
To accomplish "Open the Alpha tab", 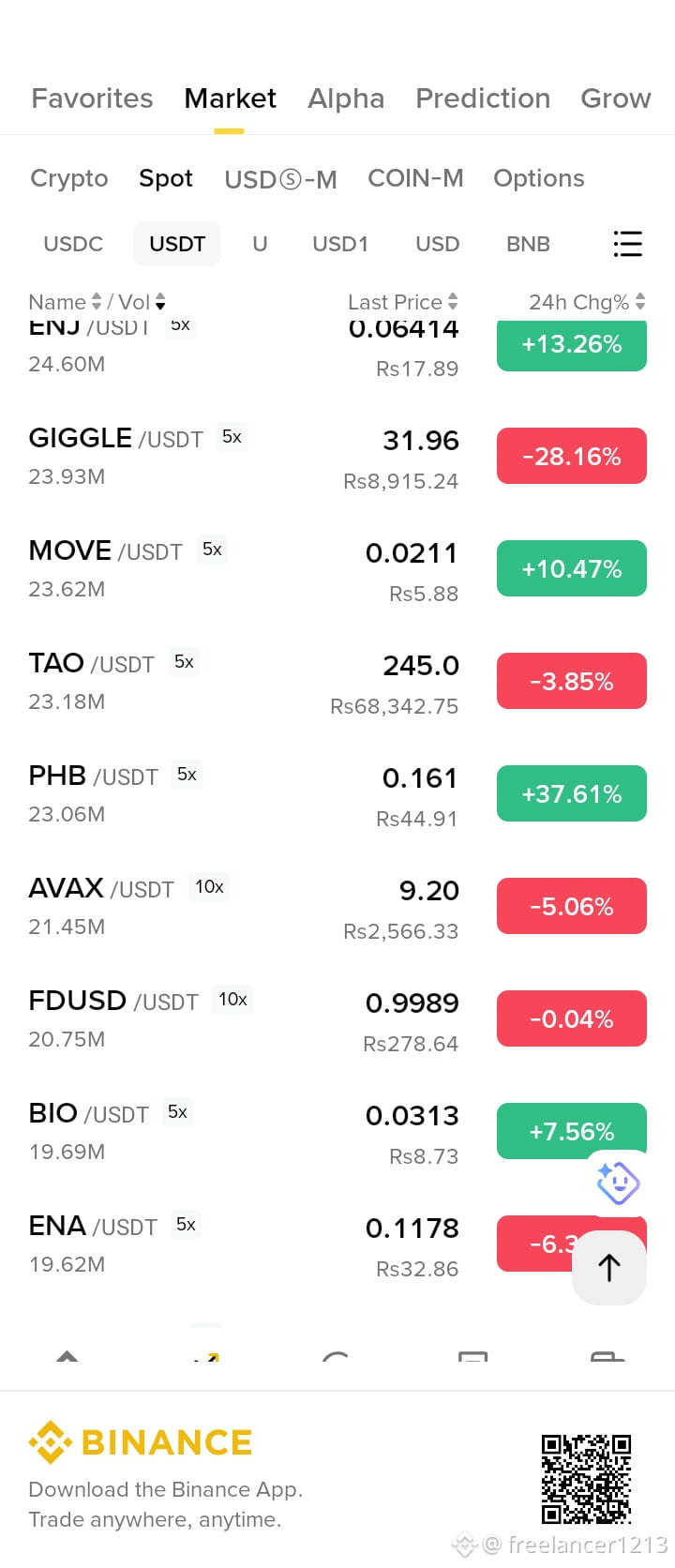I will [346, 98].
